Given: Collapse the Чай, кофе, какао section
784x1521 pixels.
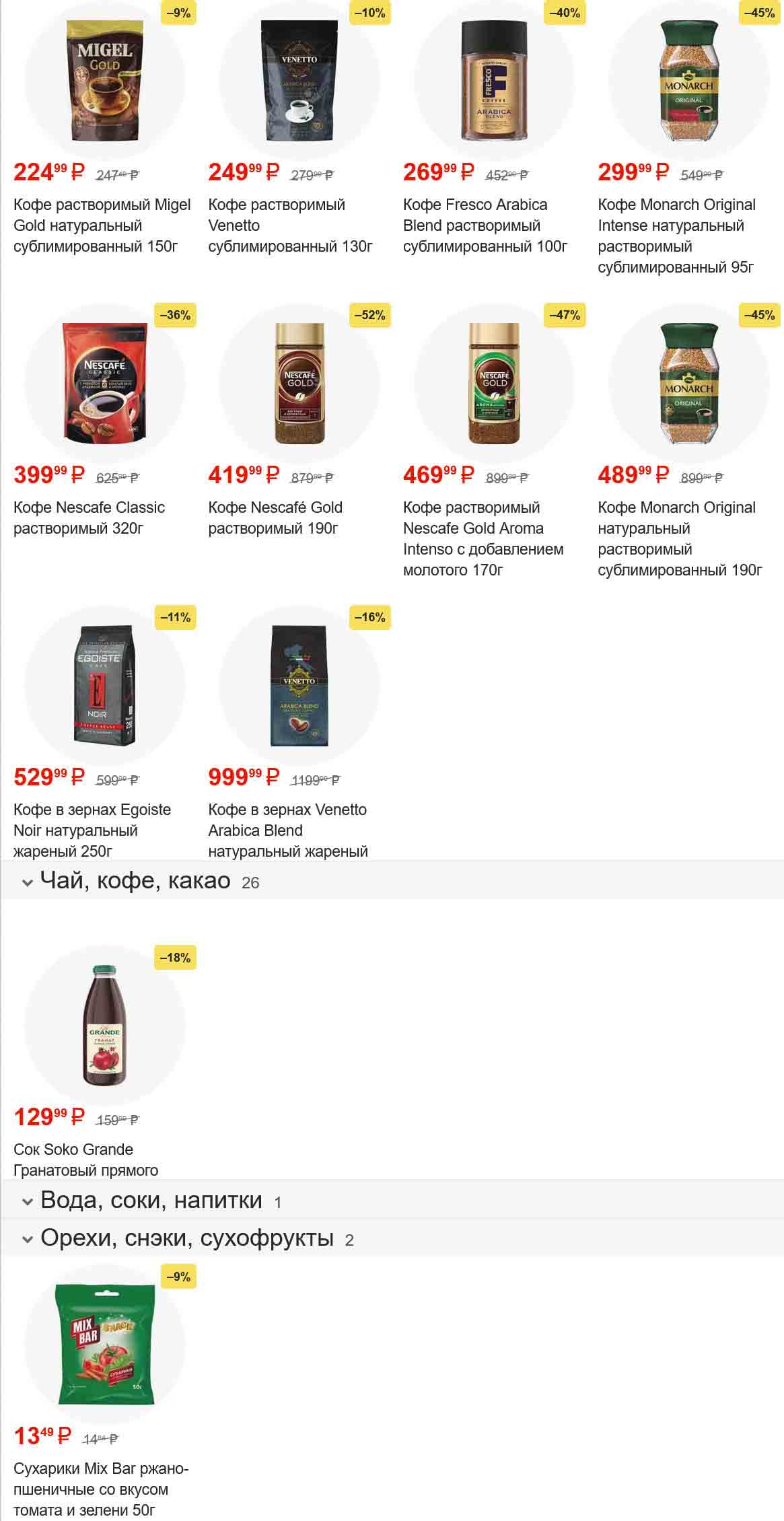Looking at the screenshot, I should pyautogui.click(x=135, y=880).
